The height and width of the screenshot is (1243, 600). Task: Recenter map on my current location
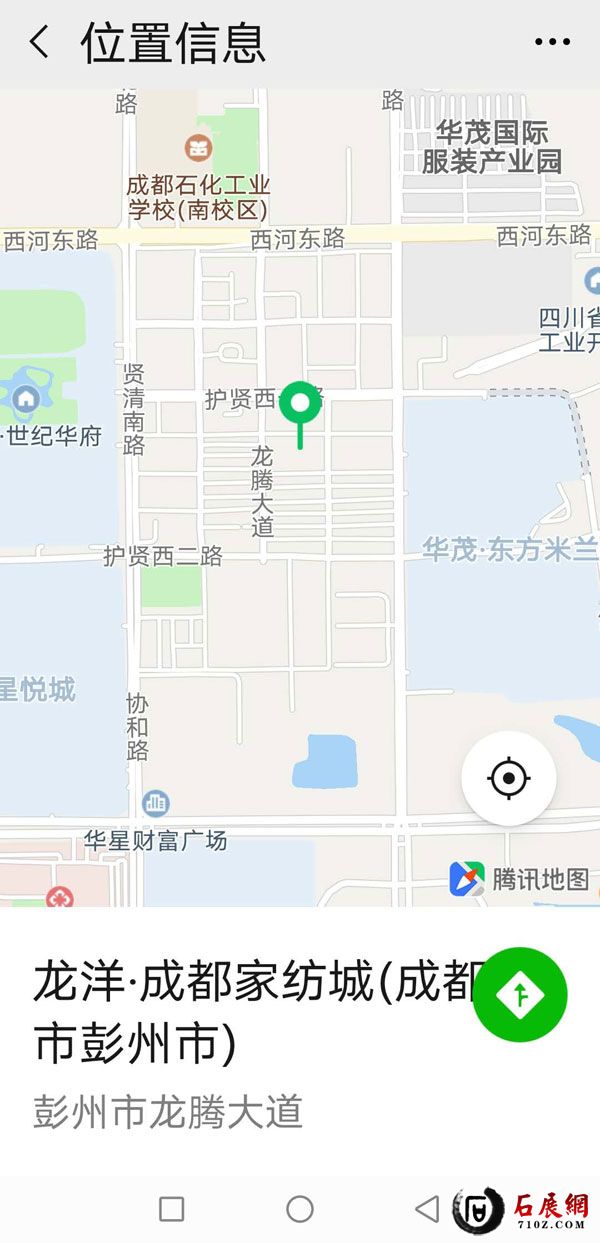click(508, 777)
